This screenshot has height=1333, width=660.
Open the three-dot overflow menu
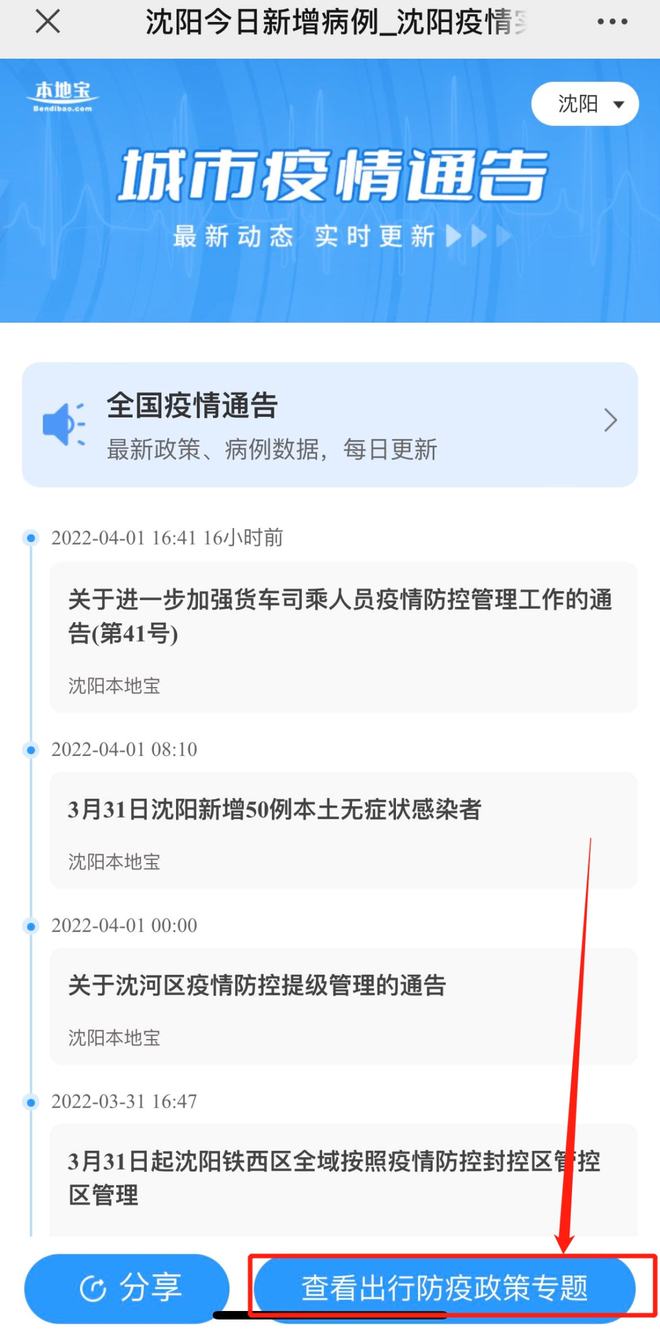[613, 22]
